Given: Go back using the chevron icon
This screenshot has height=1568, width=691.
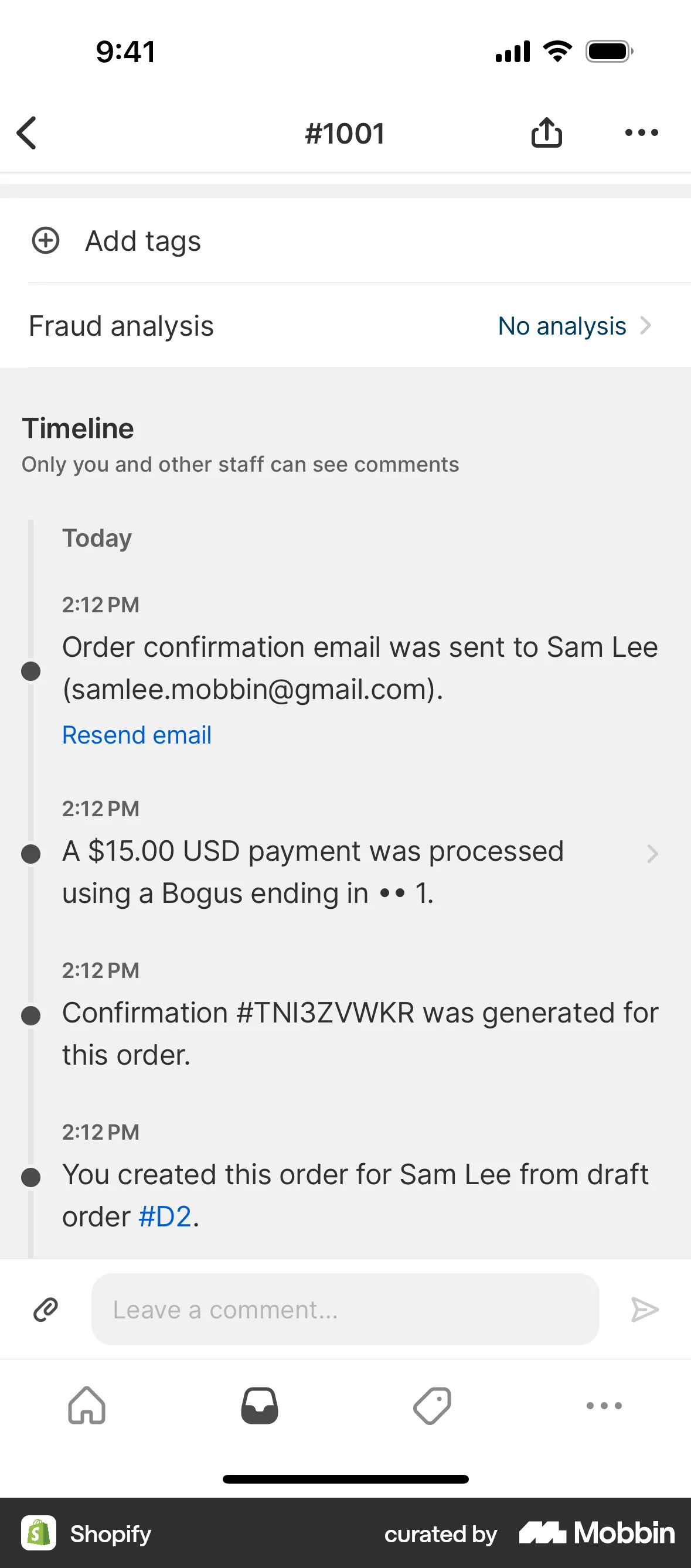Looking at the screenshot, I should (26, 132).
